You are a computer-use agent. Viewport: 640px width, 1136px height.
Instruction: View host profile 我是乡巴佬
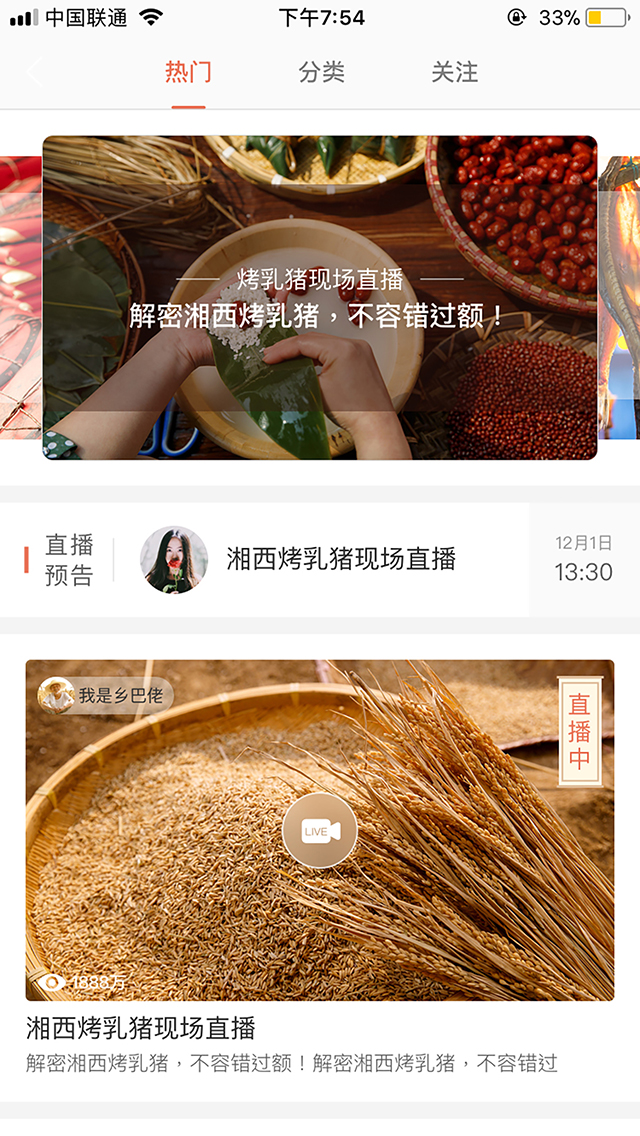[x=105, y=696]
